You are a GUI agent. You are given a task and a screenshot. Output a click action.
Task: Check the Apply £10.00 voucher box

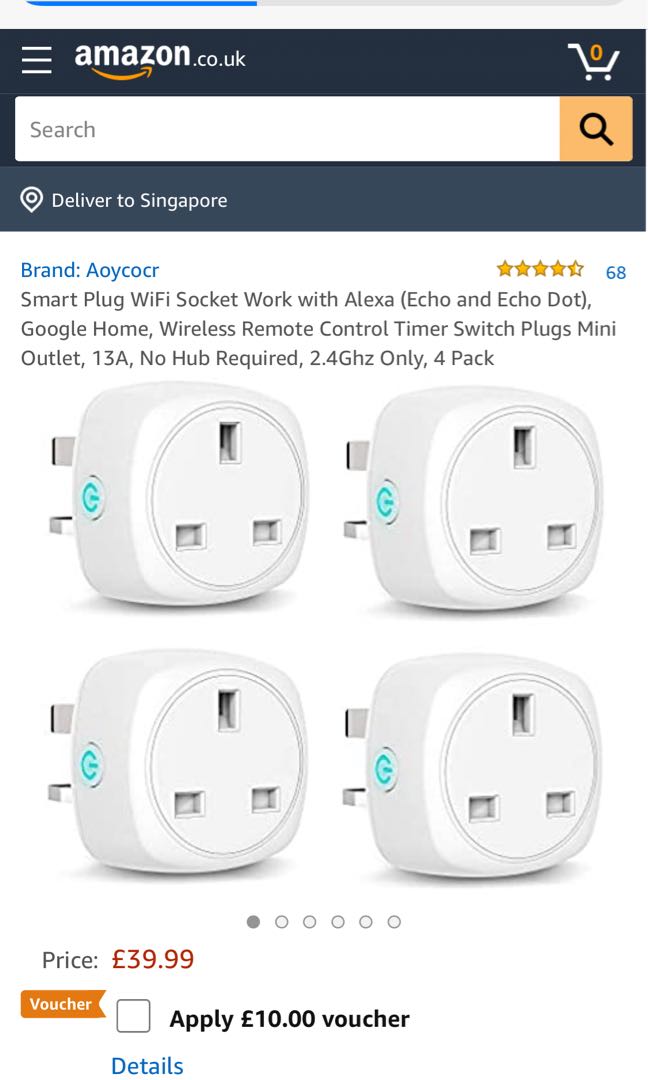point(134,1017)
